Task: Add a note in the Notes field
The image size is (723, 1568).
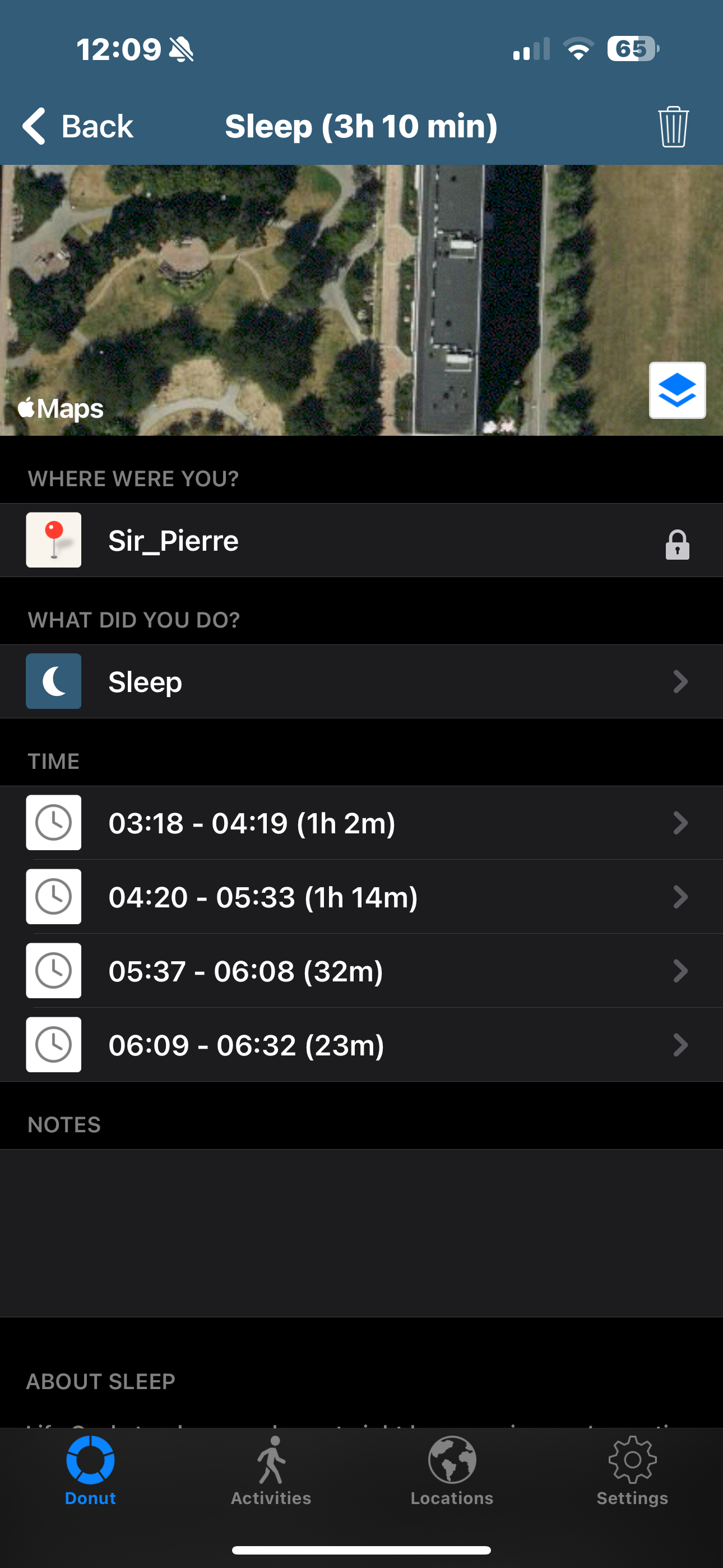Action: click(x=361, y=1233)
